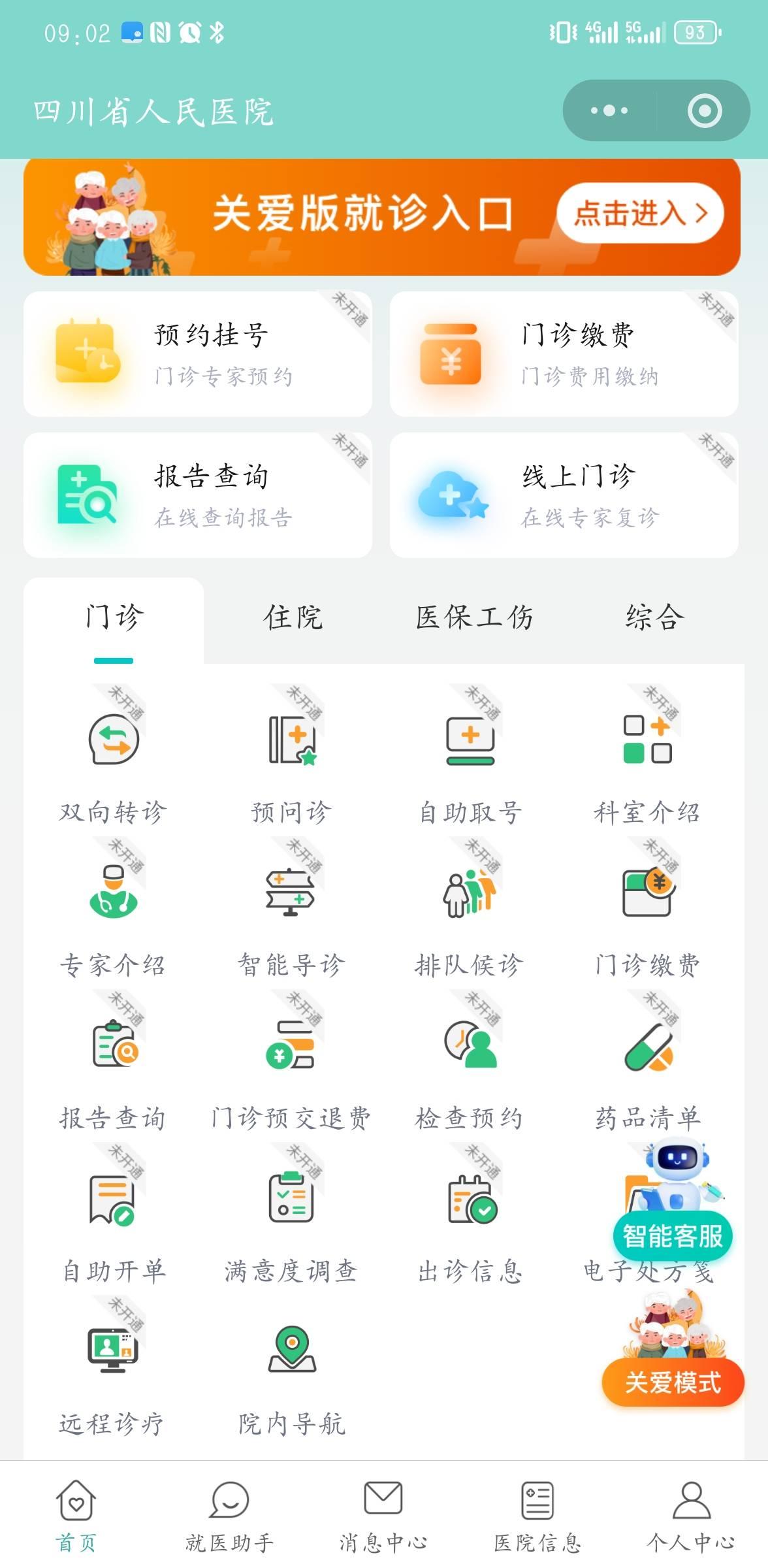768x1568 pixels.
Task: Go to the 就医助手 tab
Action: 229,1516
